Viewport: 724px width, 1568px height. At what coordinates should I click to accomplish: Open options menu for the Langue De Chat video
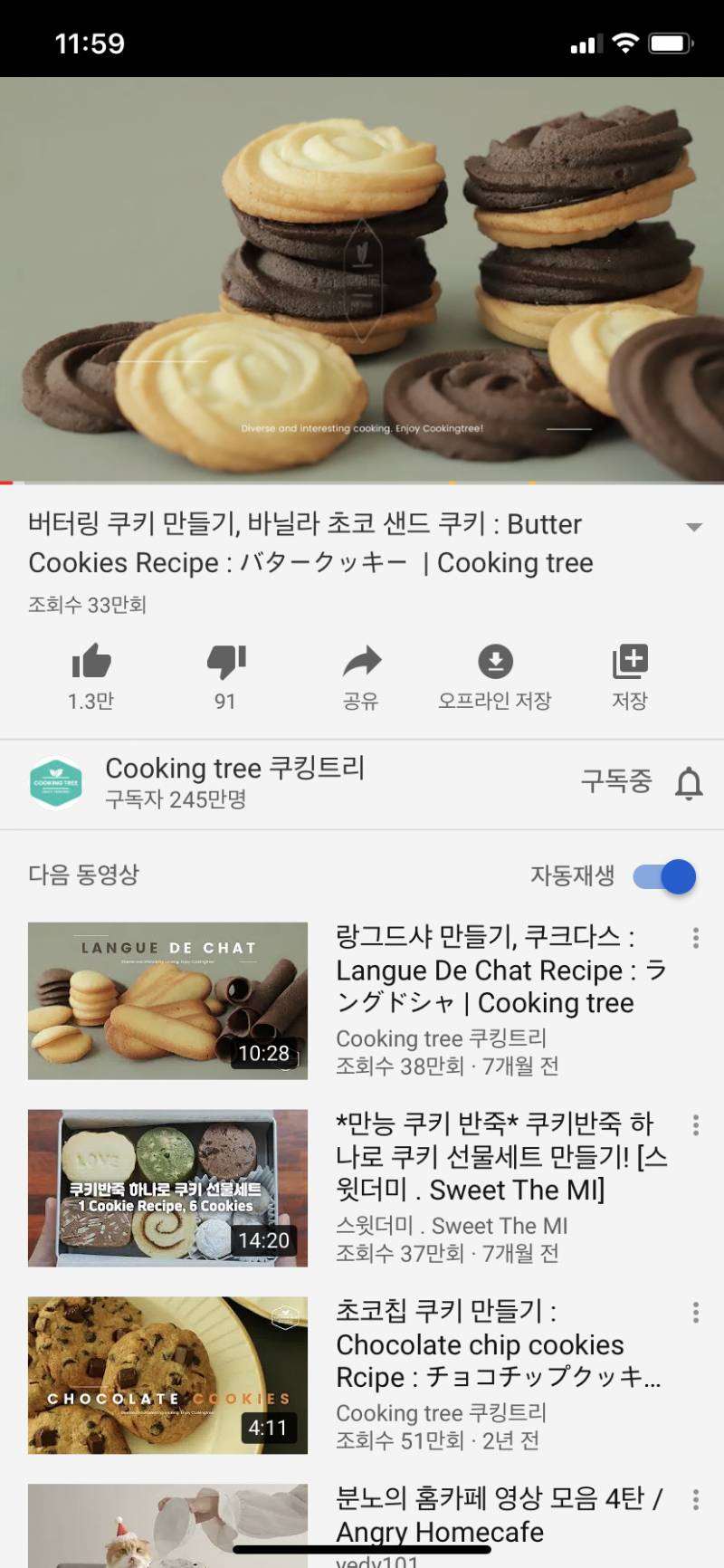pos(695,940)
